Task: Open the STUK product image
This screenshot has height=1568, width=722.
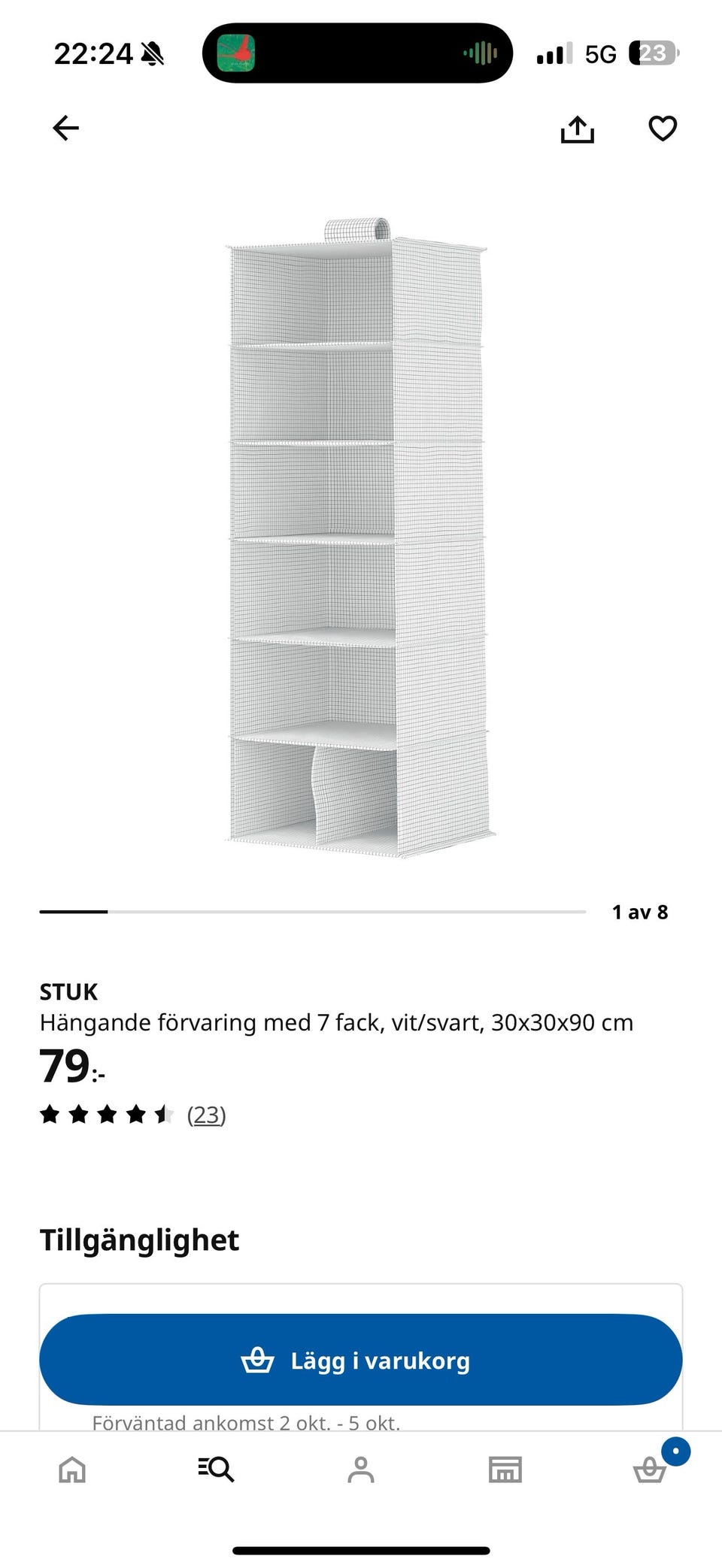Action: coord(359,537)
